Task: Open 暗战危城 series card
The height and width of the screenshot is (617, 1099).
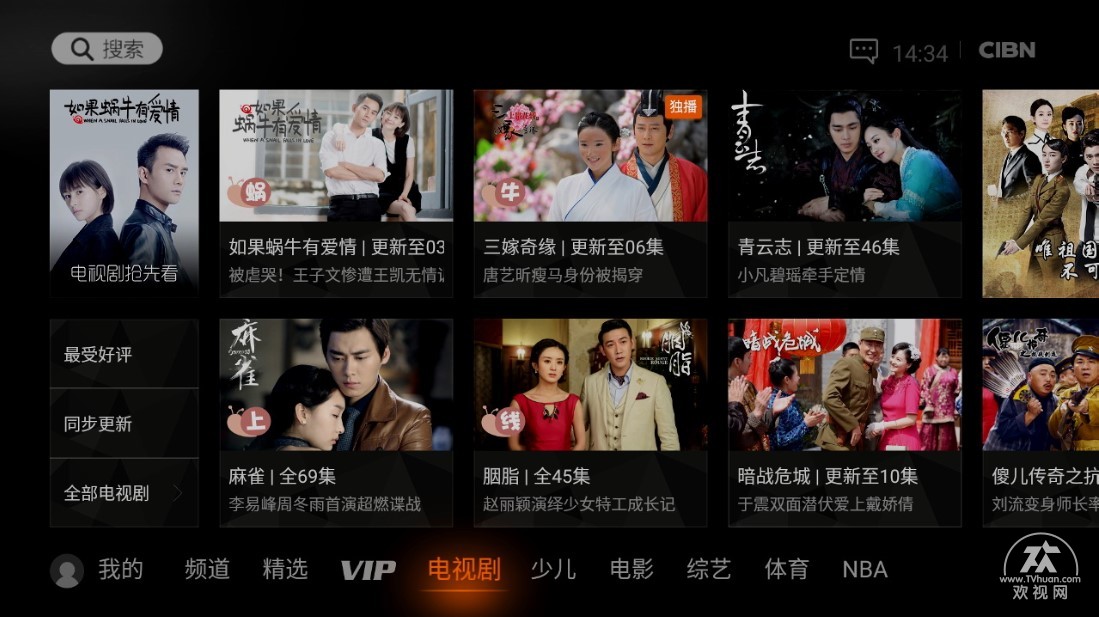Action: point(845,422)
